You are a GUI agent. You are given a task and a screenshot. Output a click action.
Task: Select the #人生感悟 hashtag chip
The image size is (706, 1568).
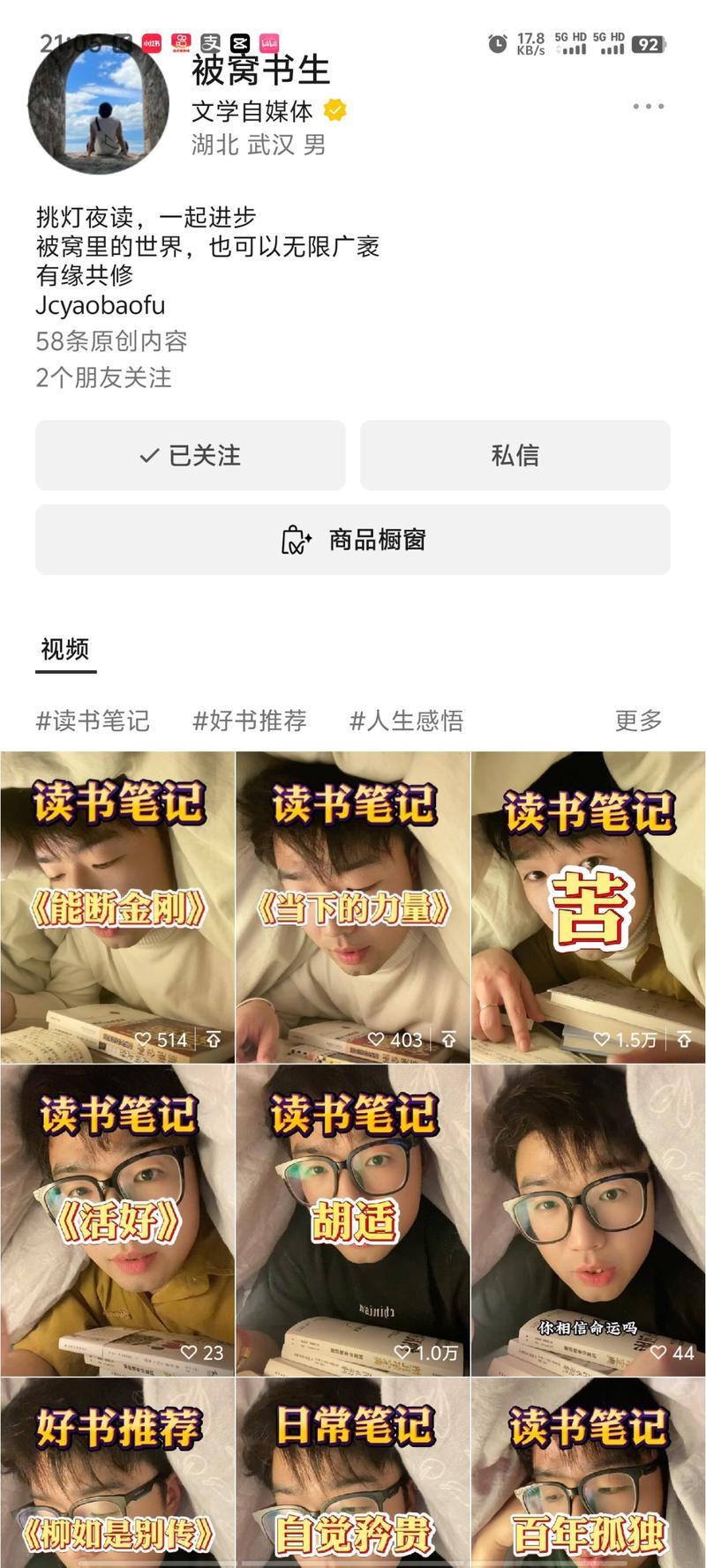click(x=407, y=721)
